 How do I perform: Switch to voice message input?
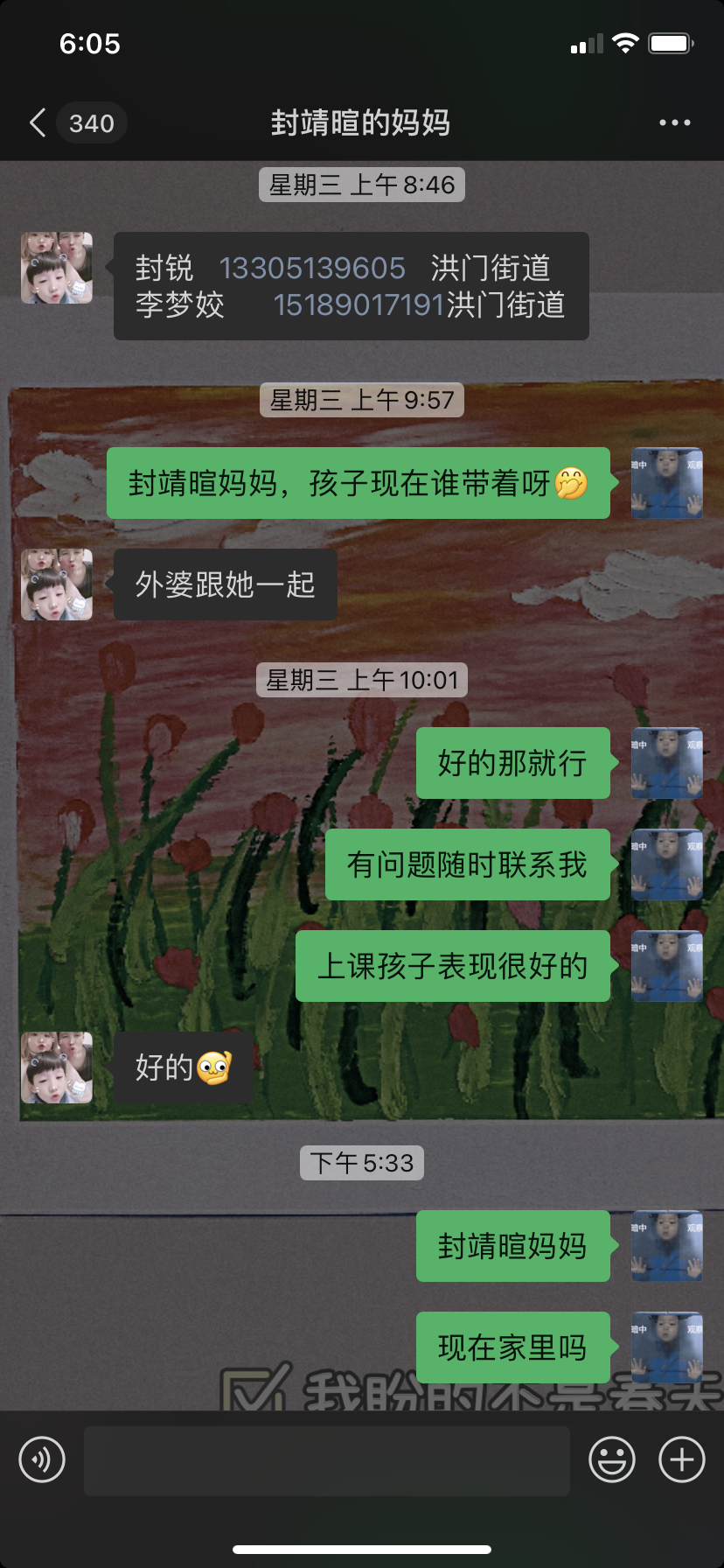42,1459
